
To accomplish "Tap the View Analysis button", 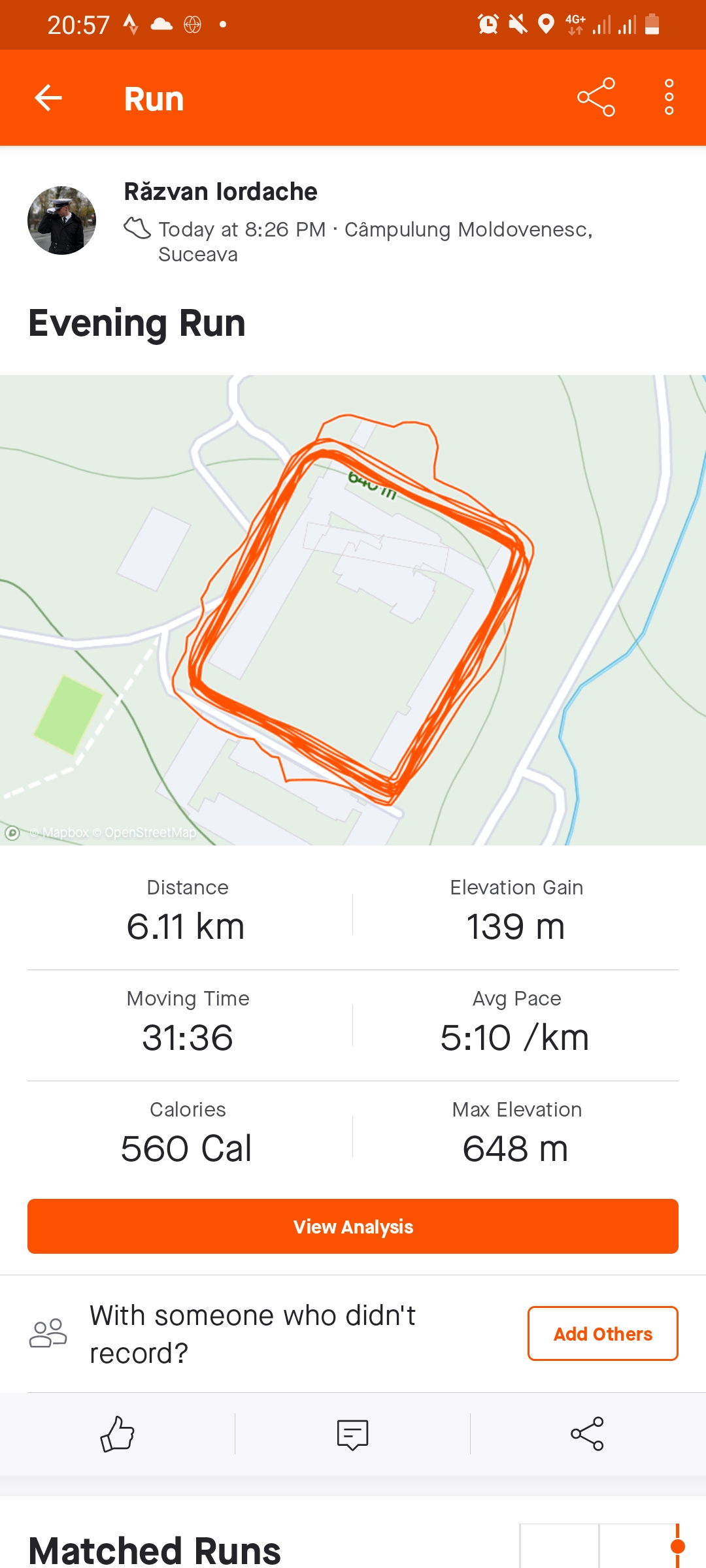I will pyautogui.click(x=353, y=1226).
